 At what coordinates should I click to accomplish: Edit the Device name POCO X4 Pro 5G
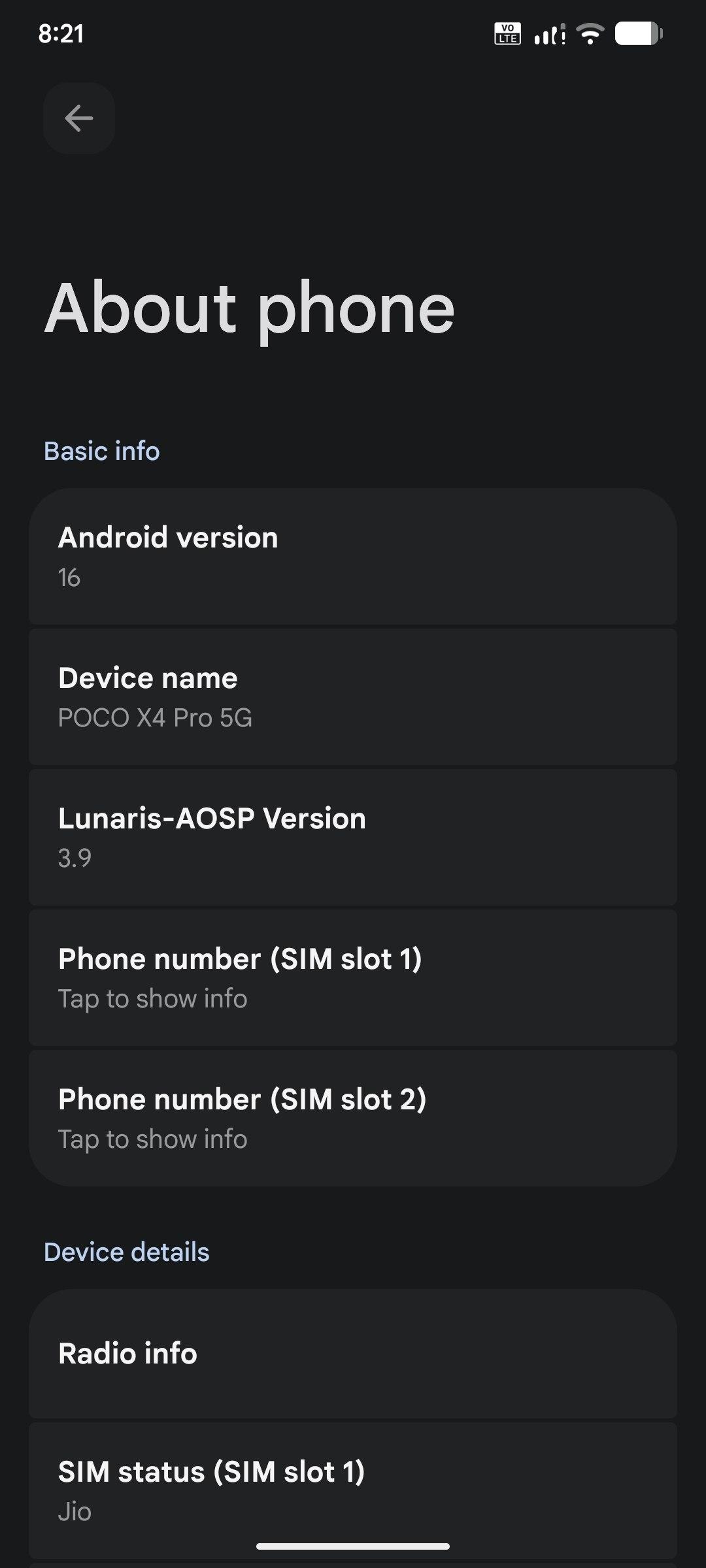click(353, 697)
